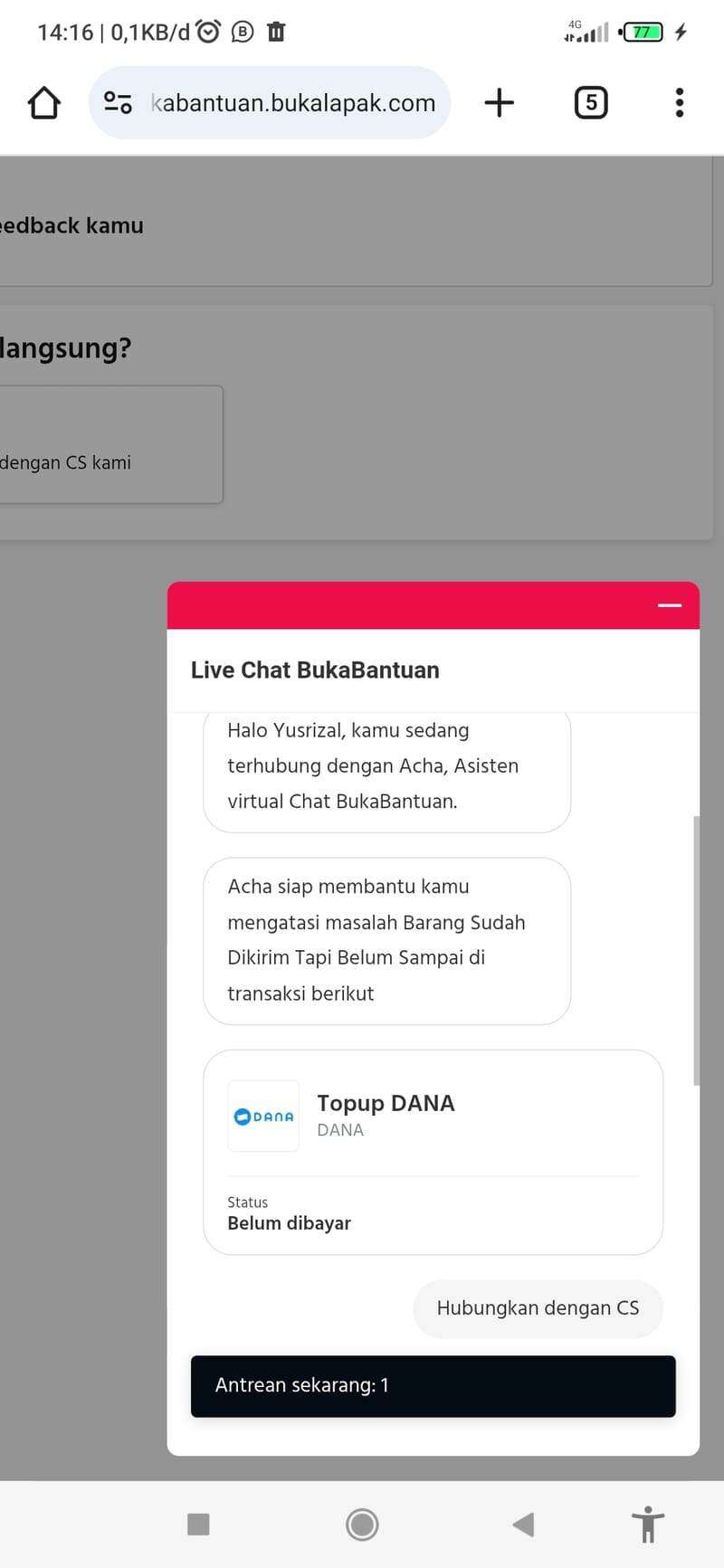Open the tab switcher showing 5 tabs

coord(591,102)
